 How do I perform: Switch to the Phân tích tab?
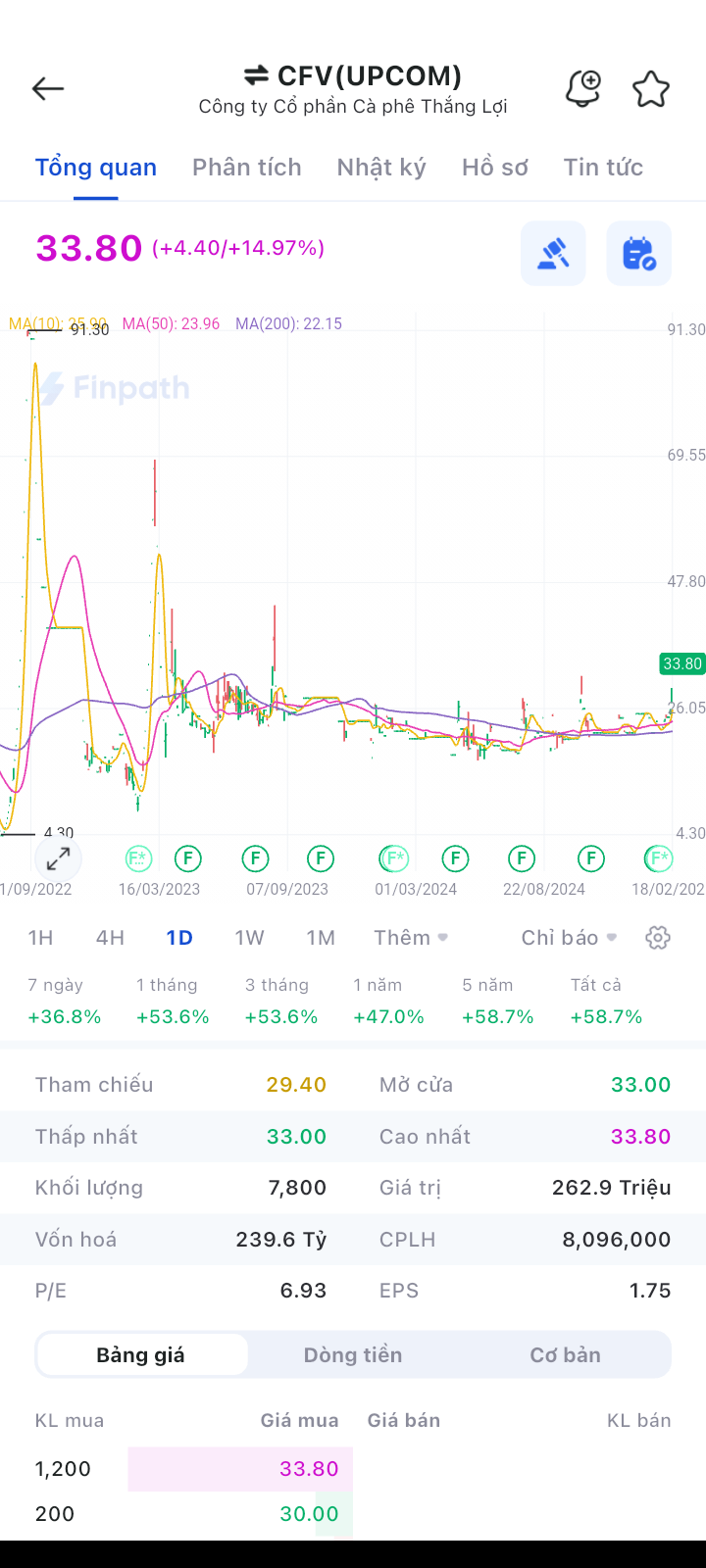click(x=247, y=168)
